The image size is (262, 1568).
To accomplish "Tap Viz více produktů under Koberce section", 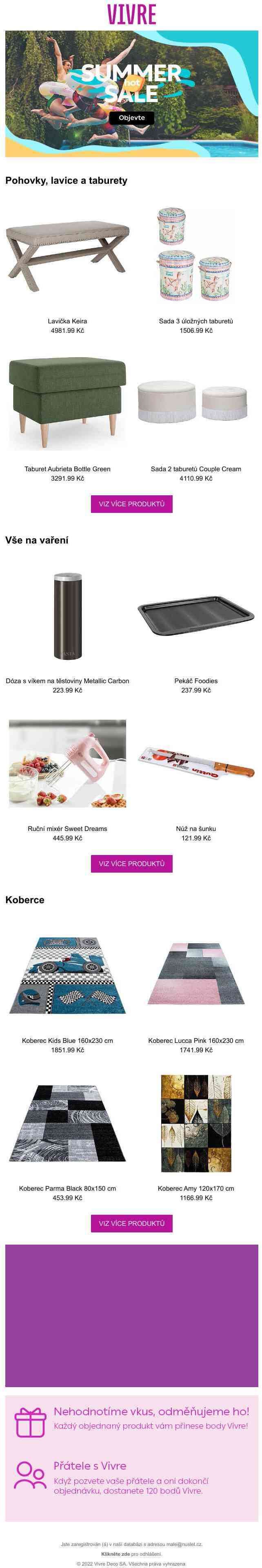I will [131, 1223].
